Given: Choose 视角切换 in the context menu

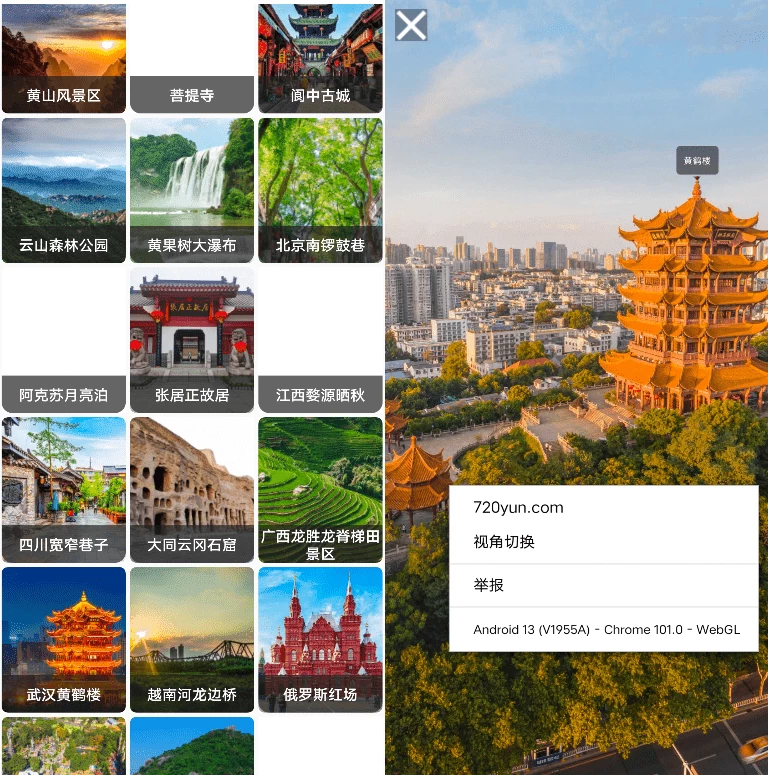Looking at the screenshot, I should [x=504, y=542].
